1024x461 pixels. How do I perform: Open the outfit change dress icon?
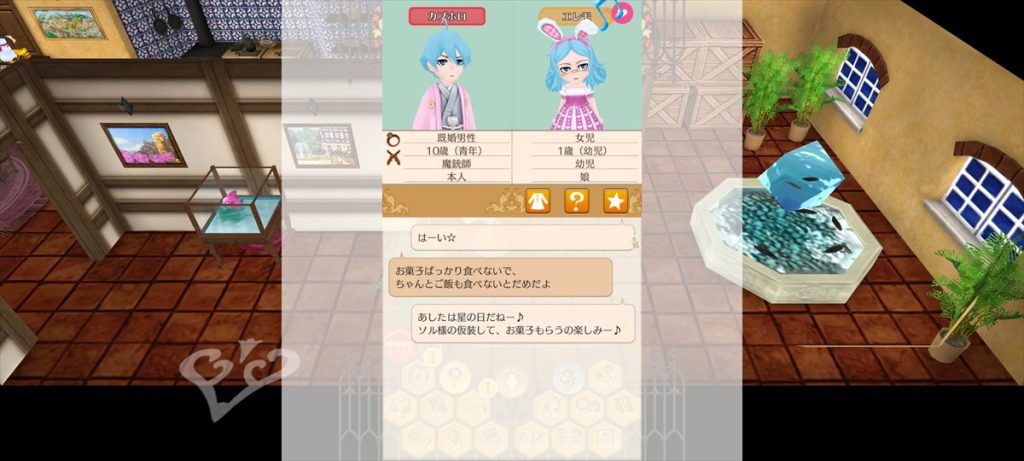pos(538,201)
